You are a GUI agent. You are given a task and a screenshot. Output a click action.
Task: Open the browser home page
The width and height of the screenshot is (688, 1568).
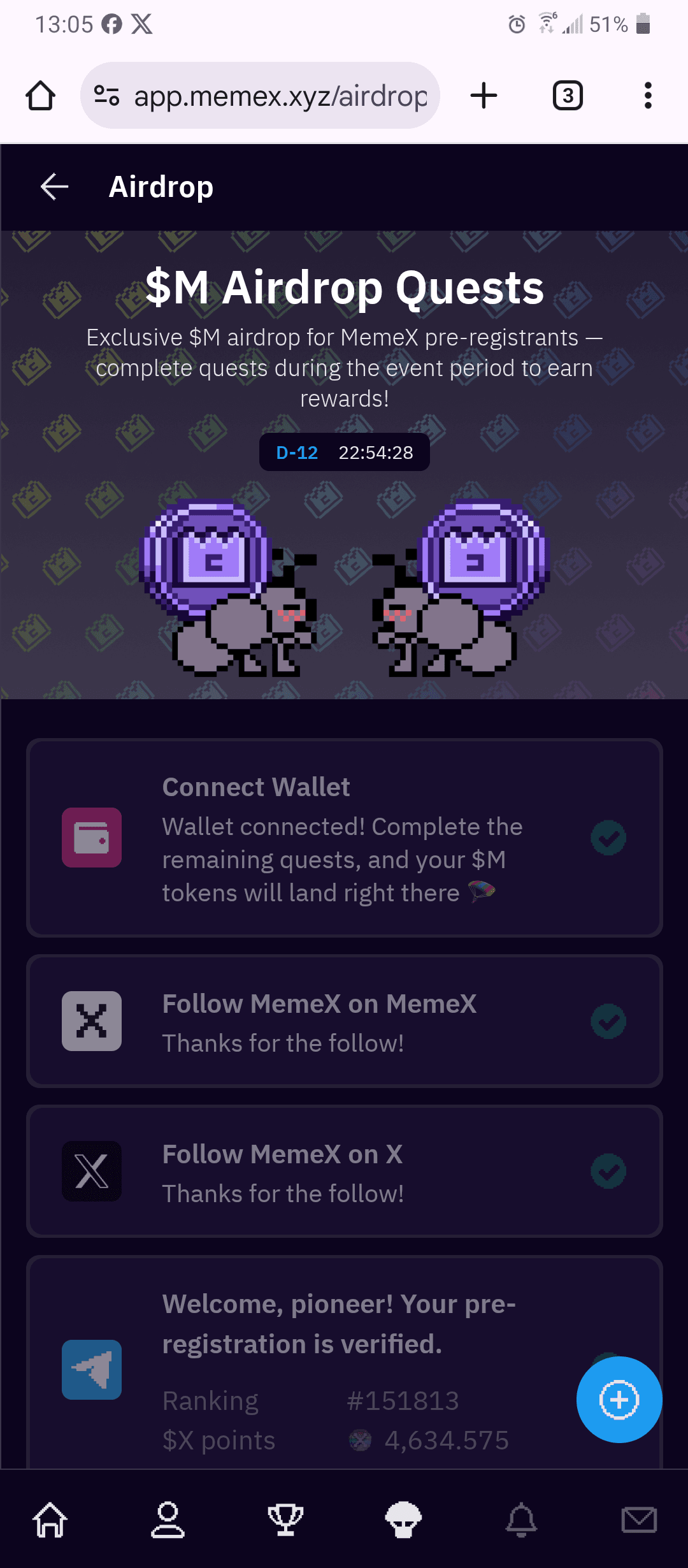click(x=40, y=96)
